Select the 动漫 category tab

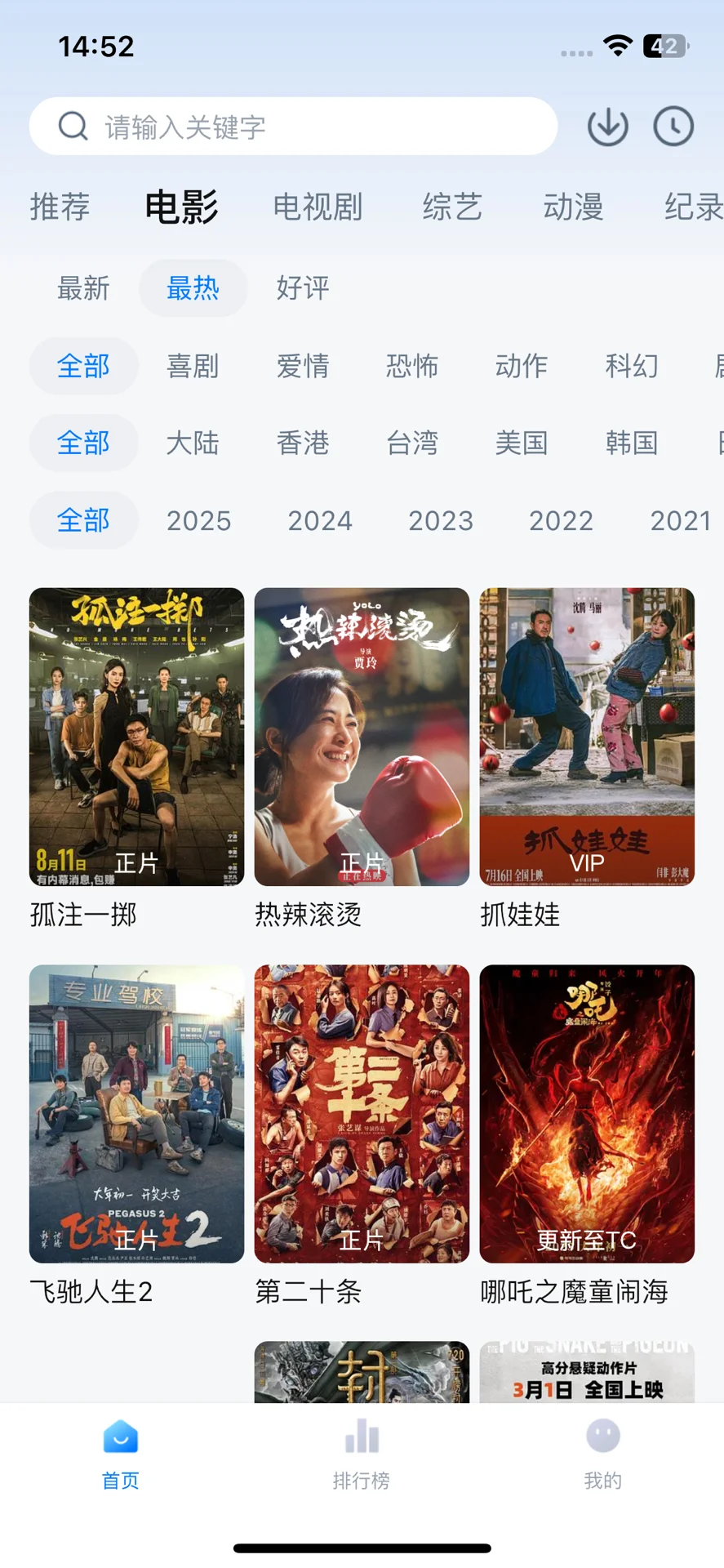[x=573, y=207]
